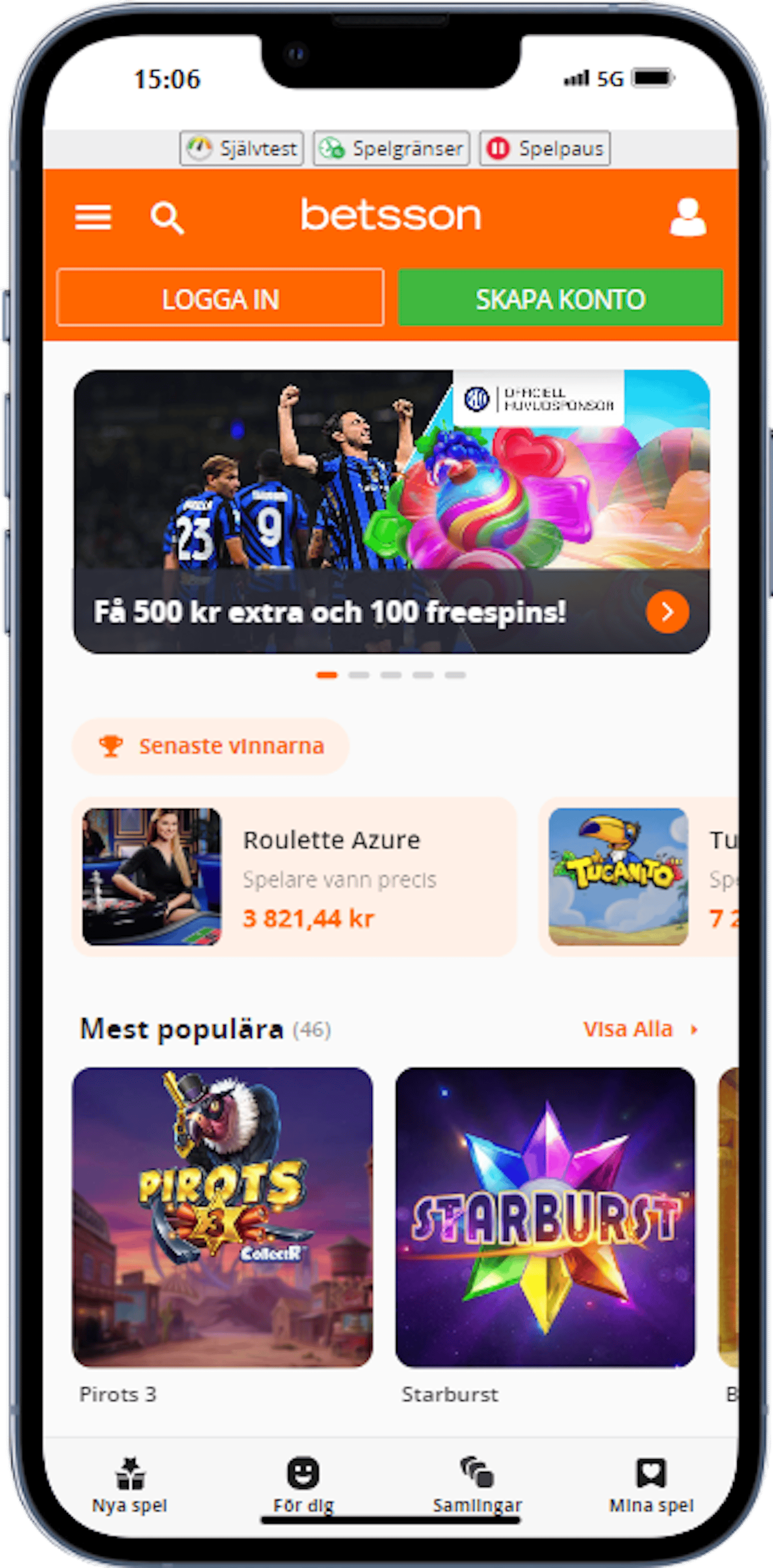773x1568 pixels.
Task: Open the hamburger navigation menu
Action: coord(94,218)
